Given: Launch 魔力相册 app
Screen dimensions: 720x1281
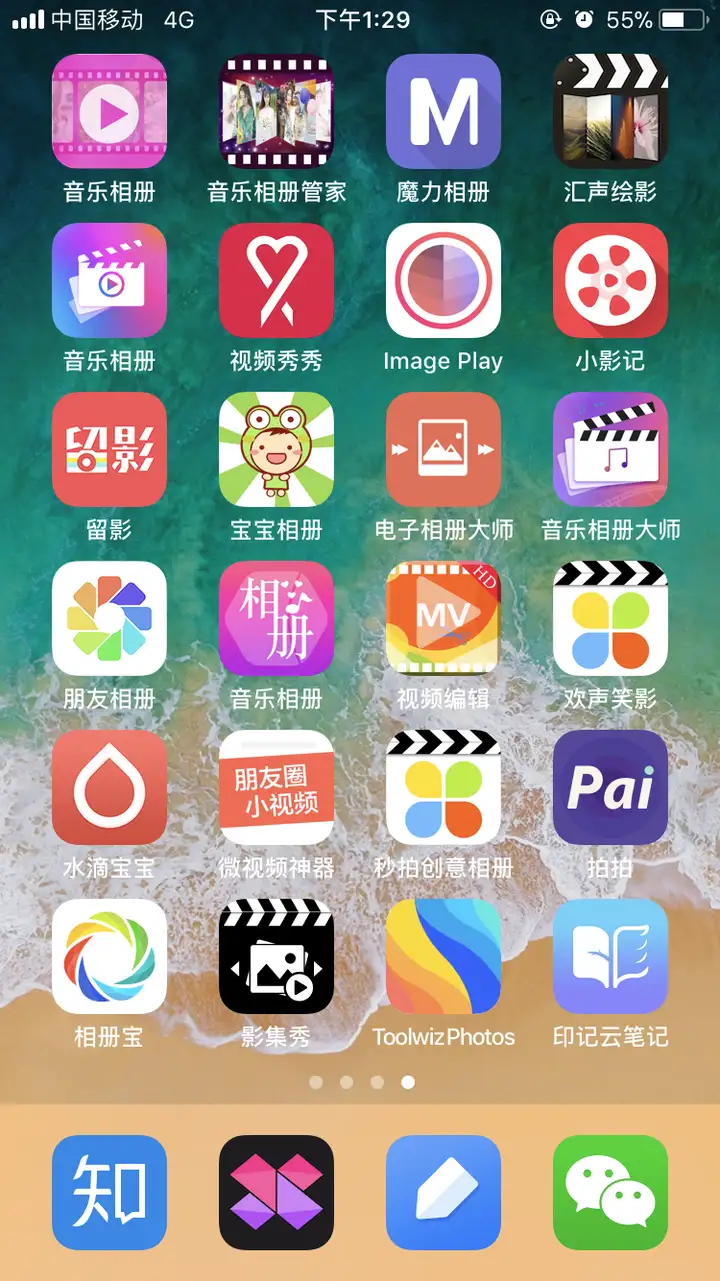Looking at the screenshot, I should [x=443, y=111].
